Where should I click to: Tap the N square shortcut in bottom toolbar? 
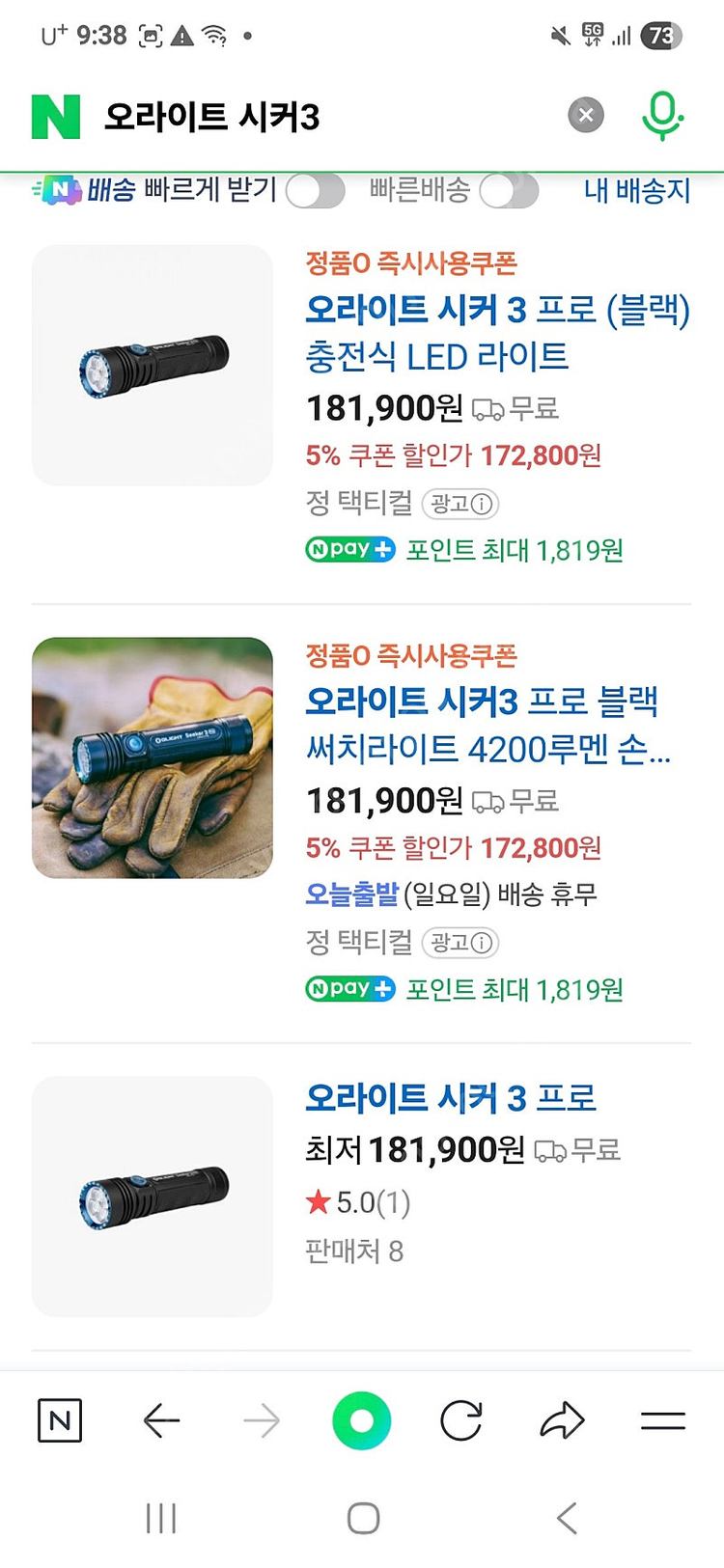[60, 1419]
